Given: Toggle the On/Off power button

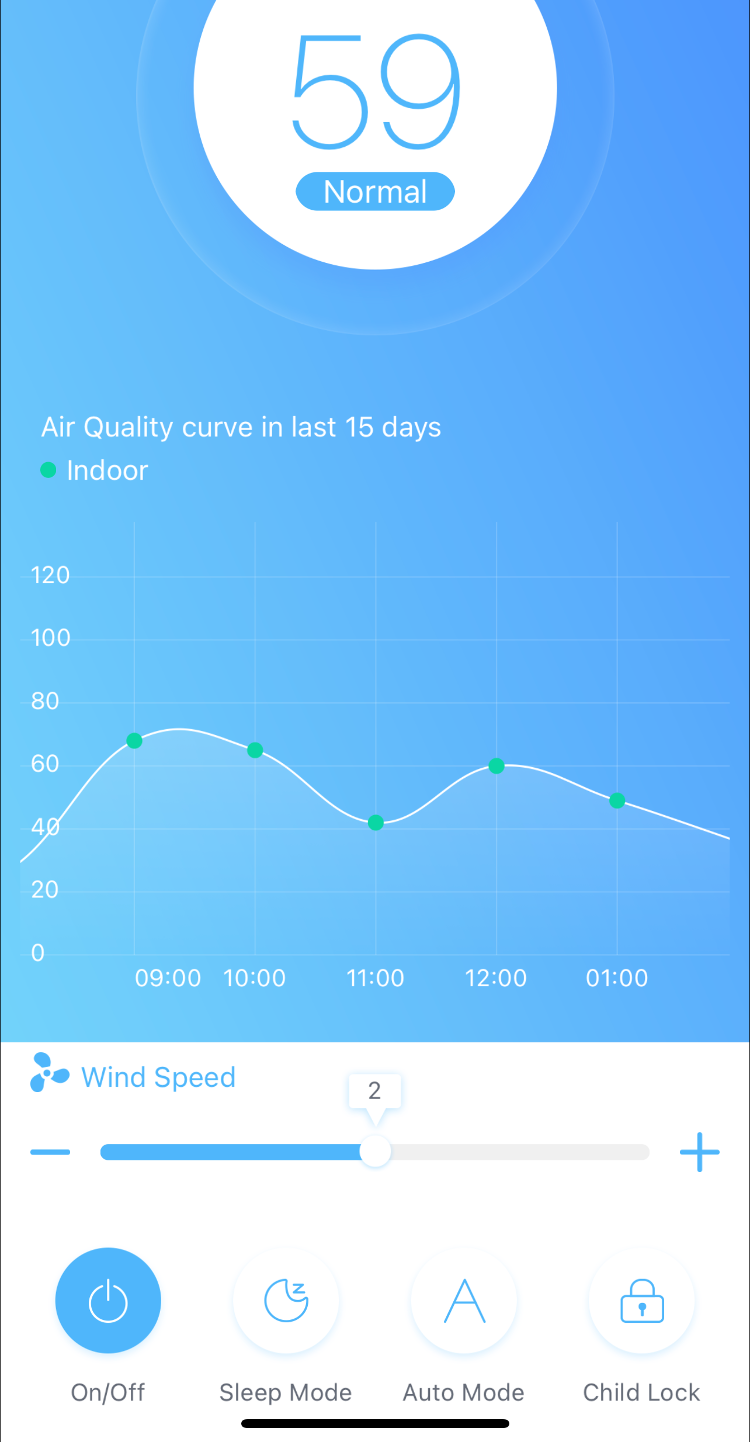Looking at the screenshot, I should (x=108, y=1300).
